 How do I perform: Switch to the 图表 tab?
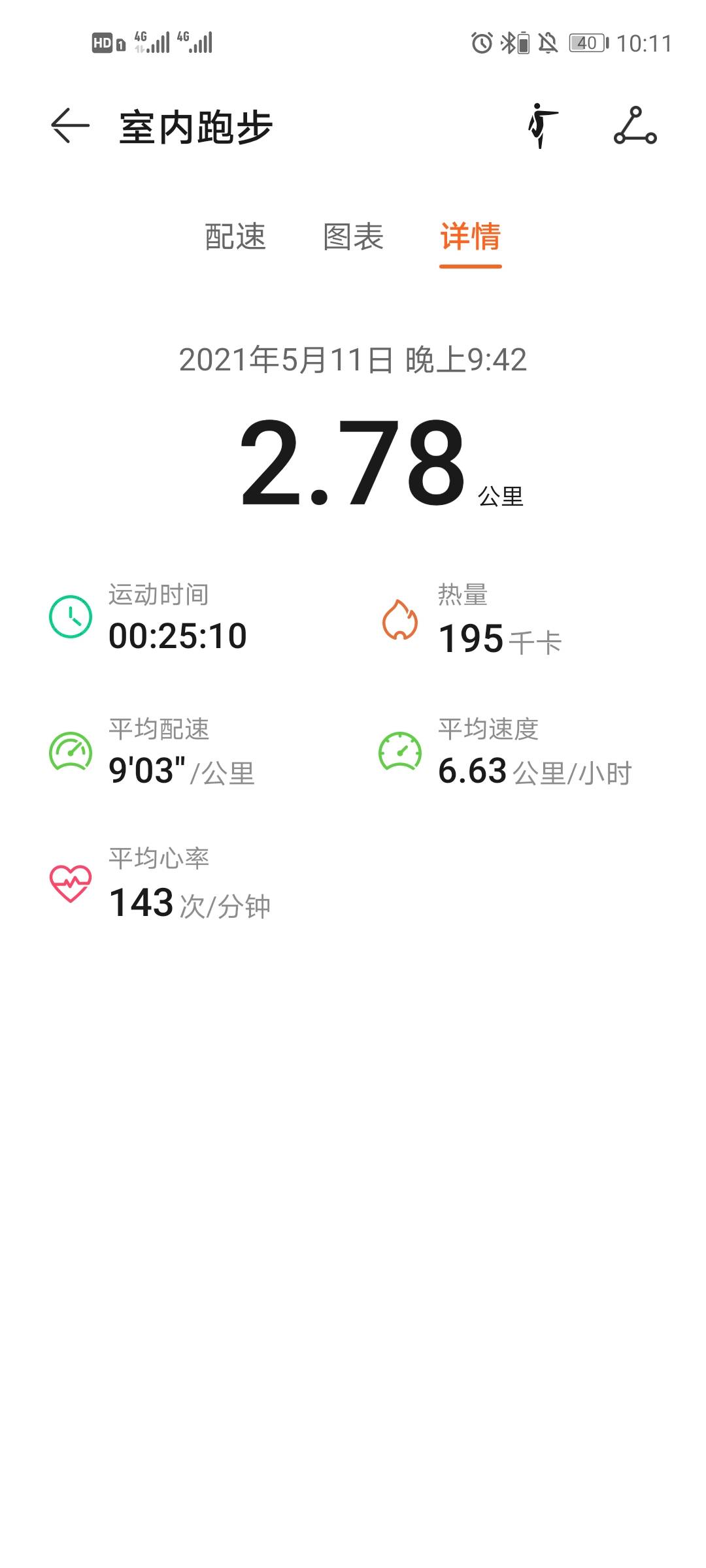[x=352, y=238]
